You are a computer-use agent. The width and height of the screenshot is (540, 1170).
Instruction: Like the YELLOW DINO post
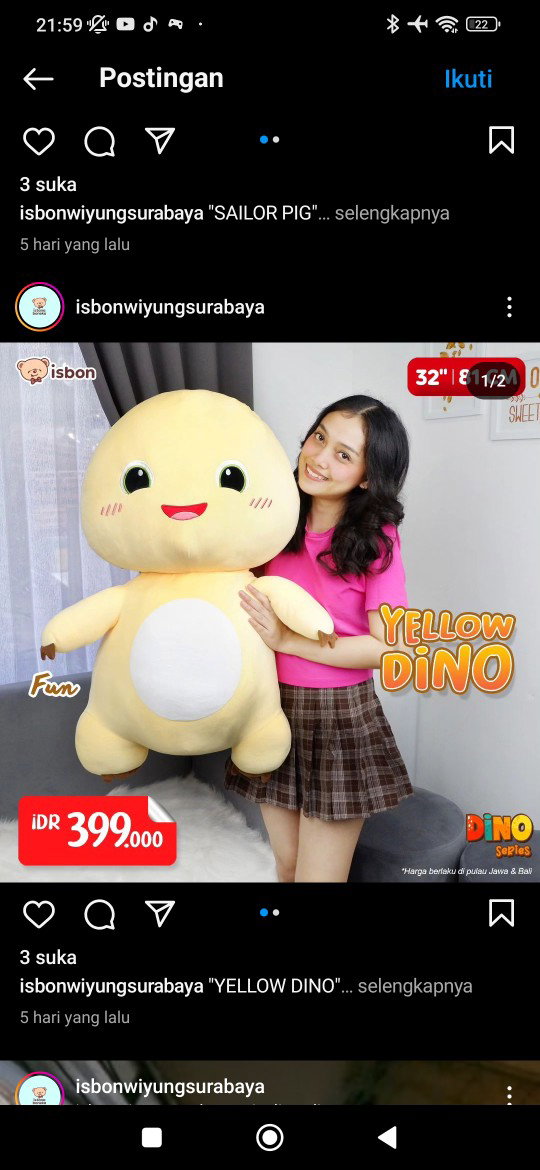tap(39, 913)
